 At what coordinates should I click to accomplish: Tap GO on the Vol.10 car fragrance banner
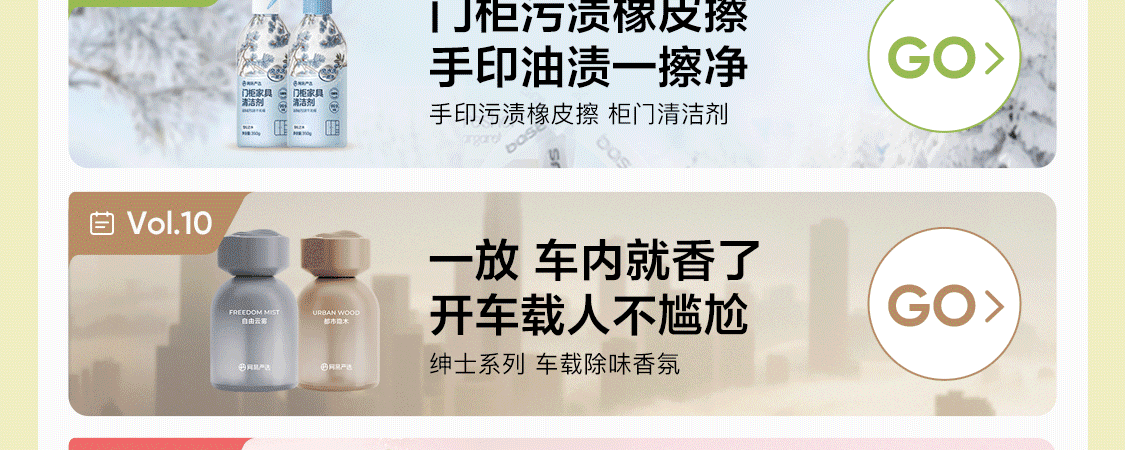(x=944, y=305)
